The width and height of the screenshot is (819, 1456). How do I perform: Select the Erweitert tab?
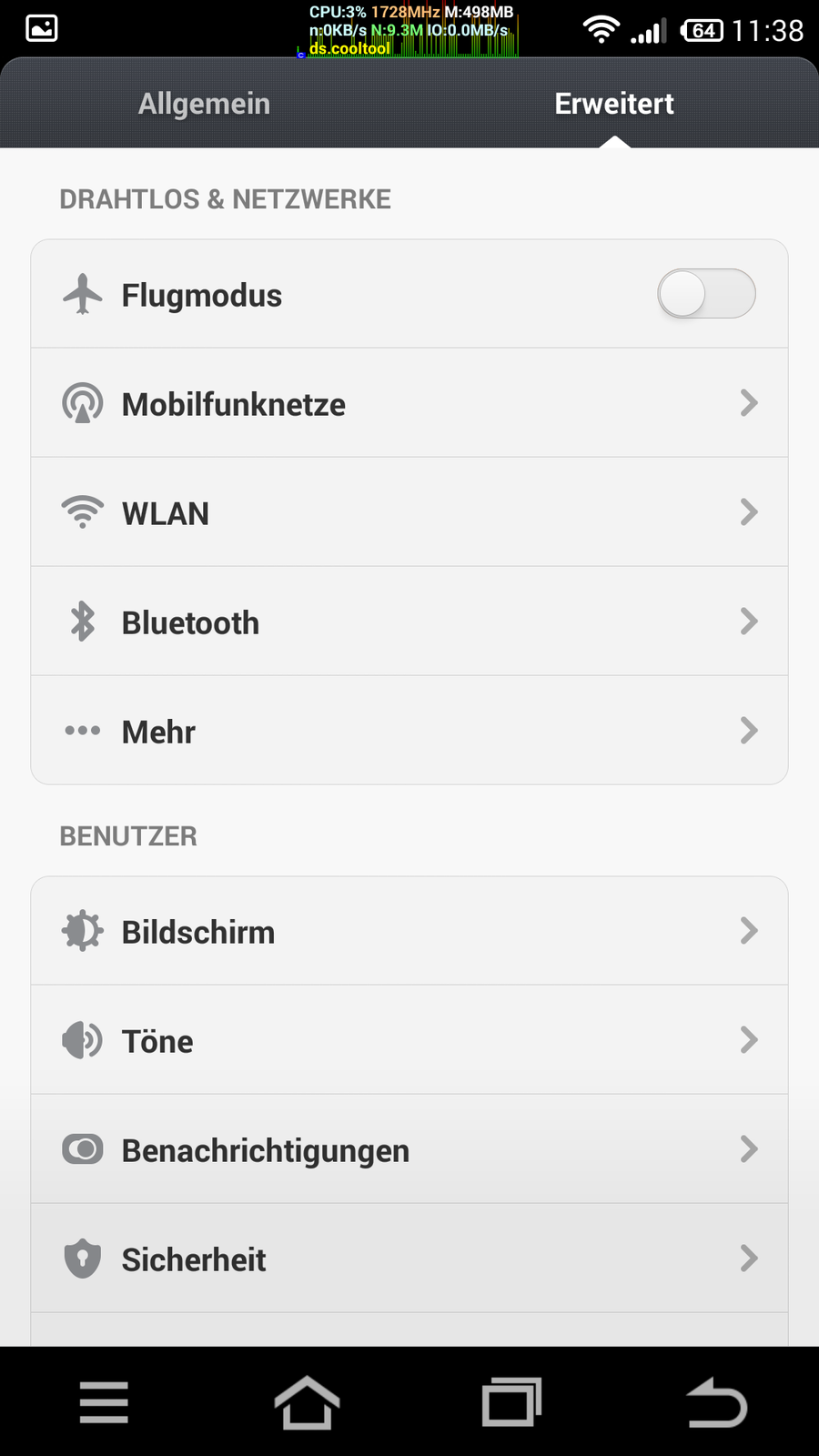click(614, 104)
